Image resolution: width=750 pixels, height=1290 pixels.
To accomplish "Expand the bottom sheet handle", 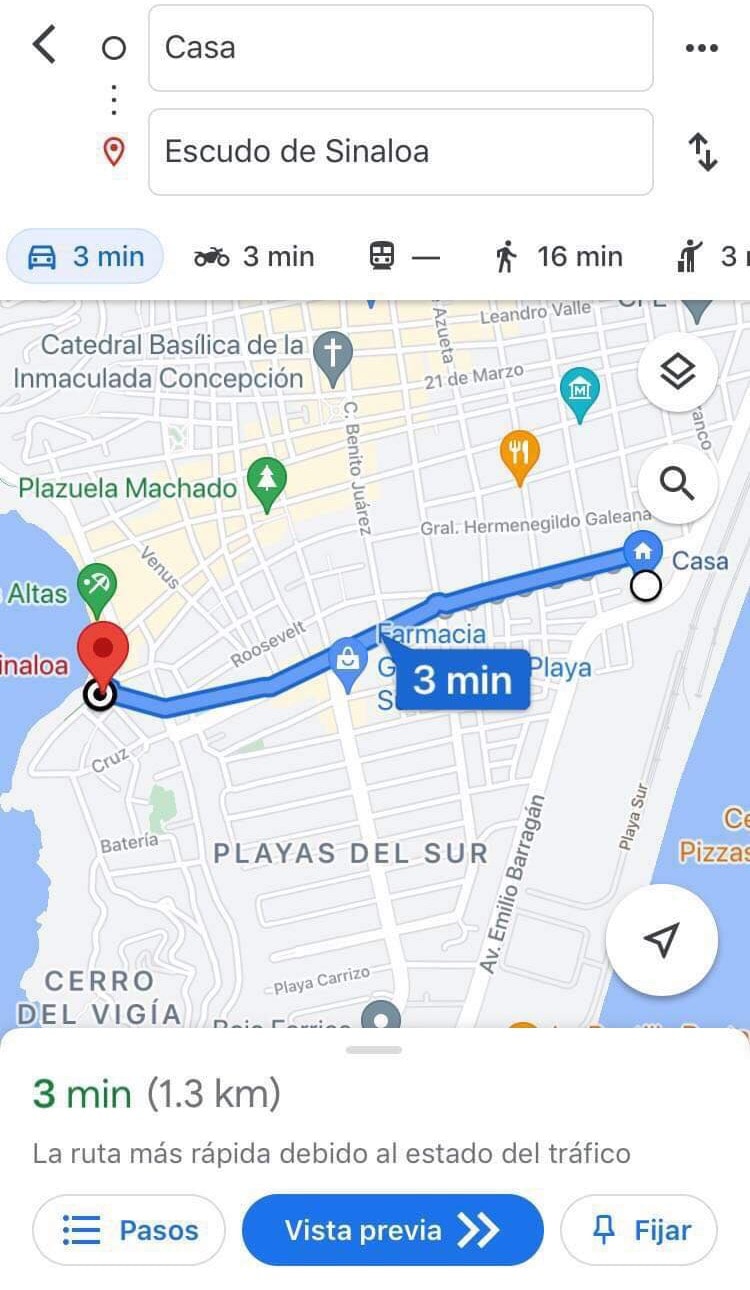I will click(x=374, y=1050).
